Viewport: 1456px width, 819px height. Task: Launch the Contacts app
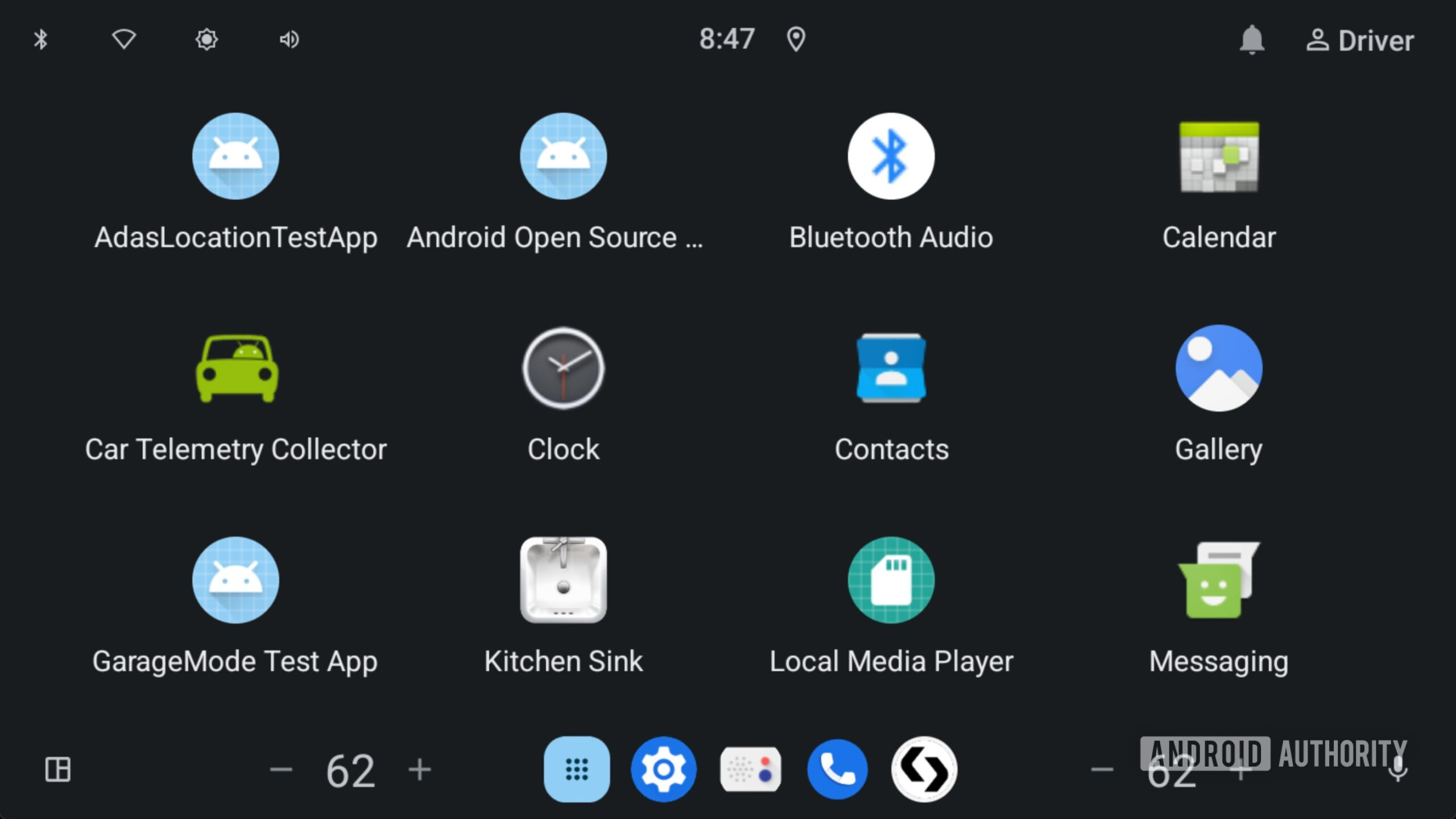[891, 369]
